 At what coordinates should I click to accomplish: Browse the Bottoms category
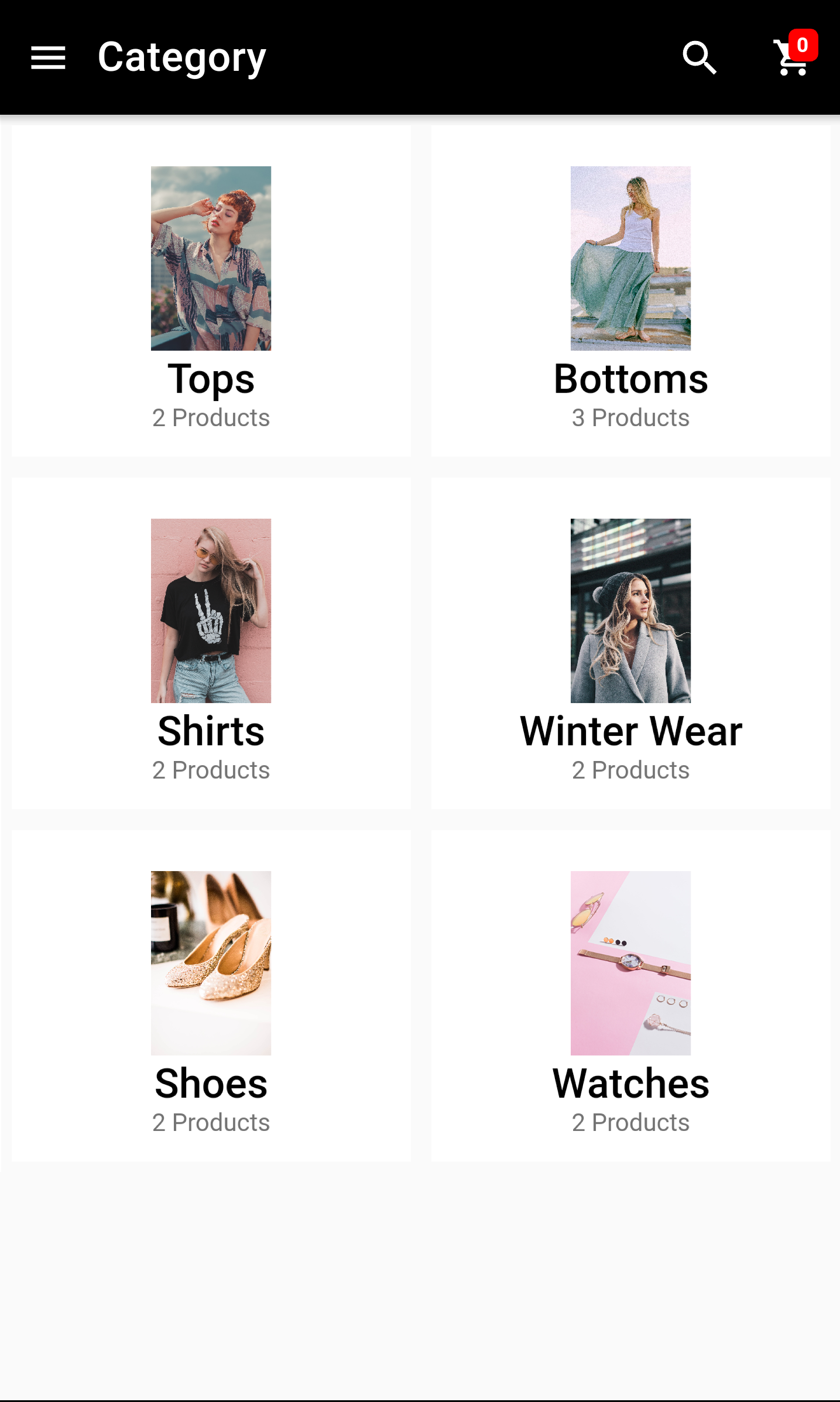coord(630,292)
